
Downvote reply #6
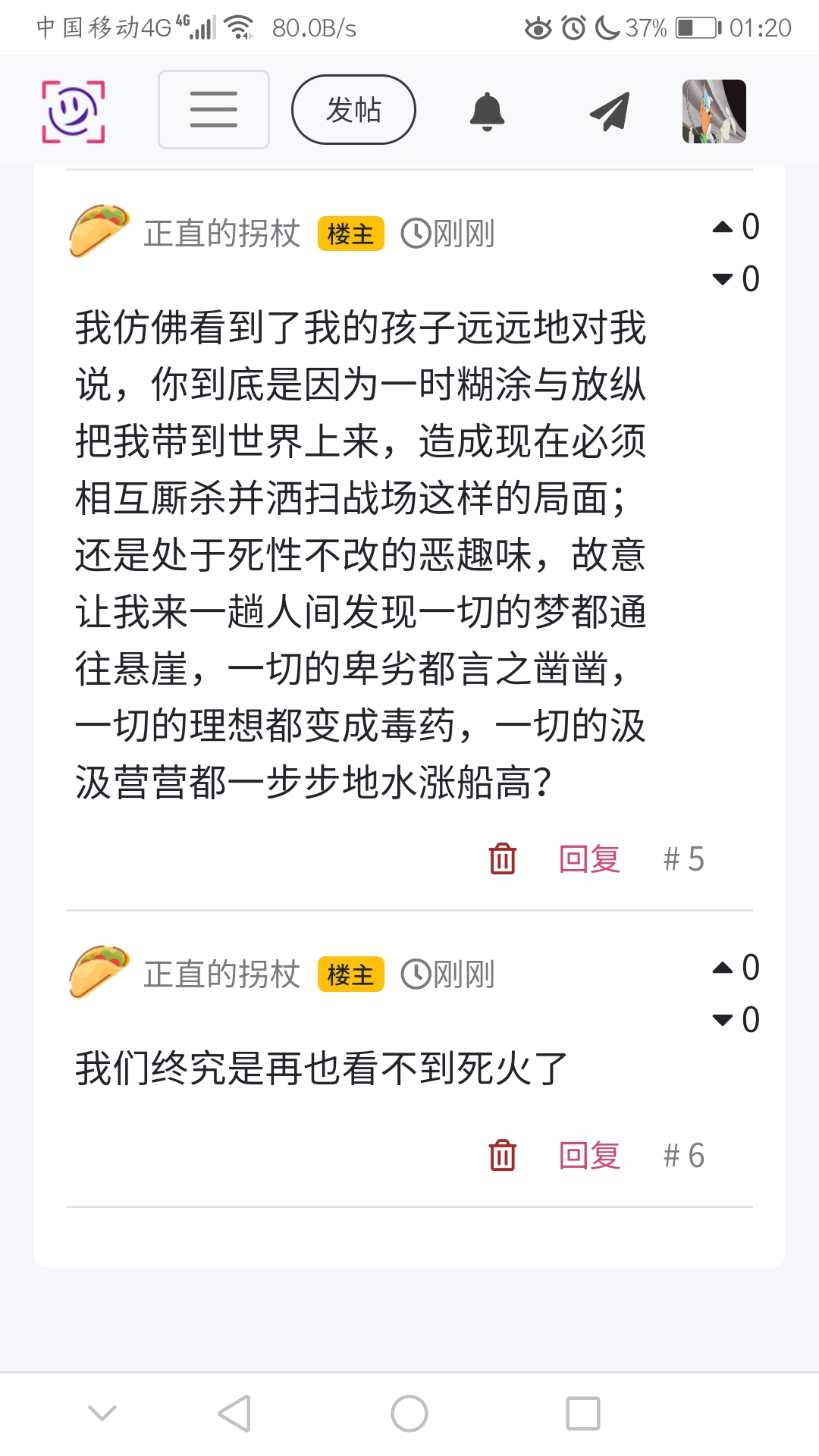[x=723, y=1020]
